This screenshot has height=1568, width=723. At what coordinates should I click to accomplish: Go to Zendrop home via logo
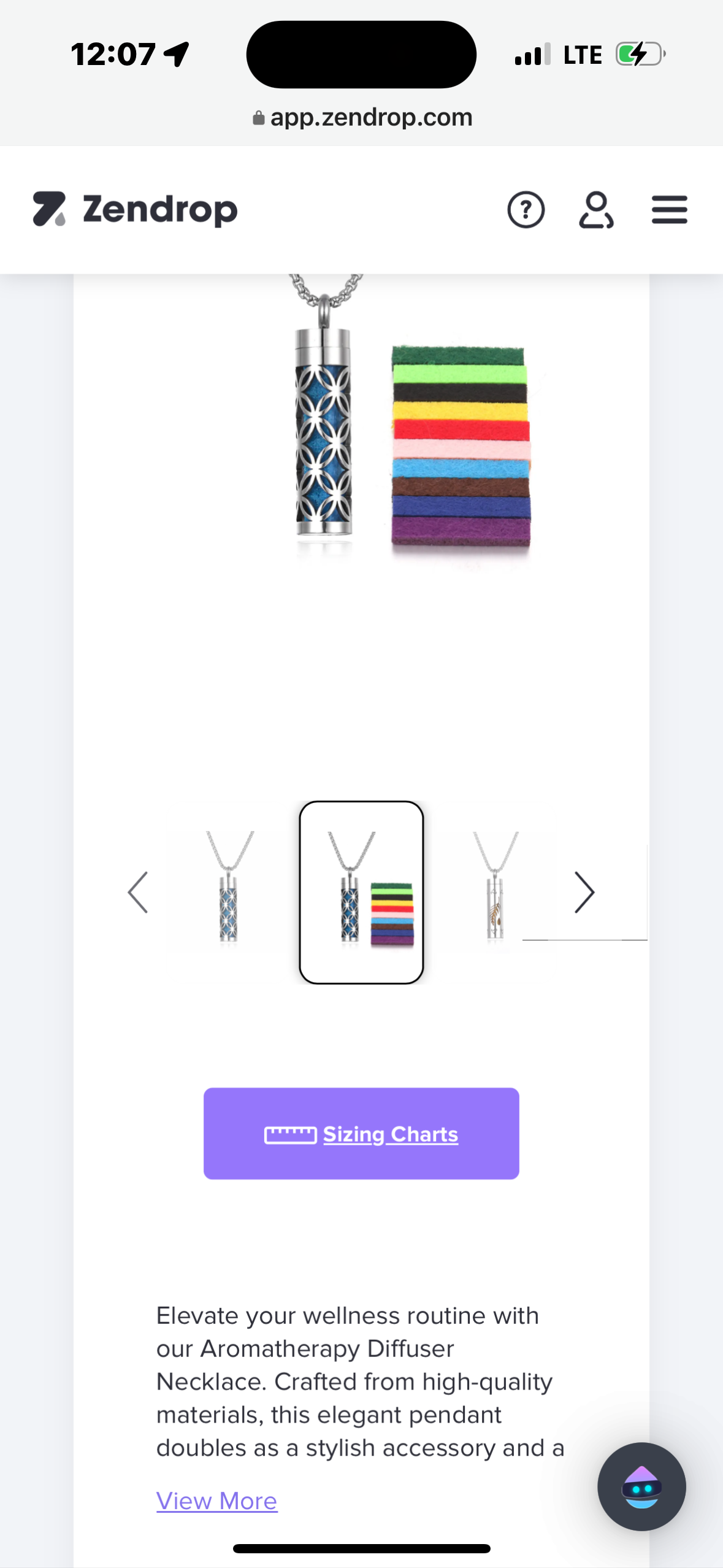click(135, 210)
